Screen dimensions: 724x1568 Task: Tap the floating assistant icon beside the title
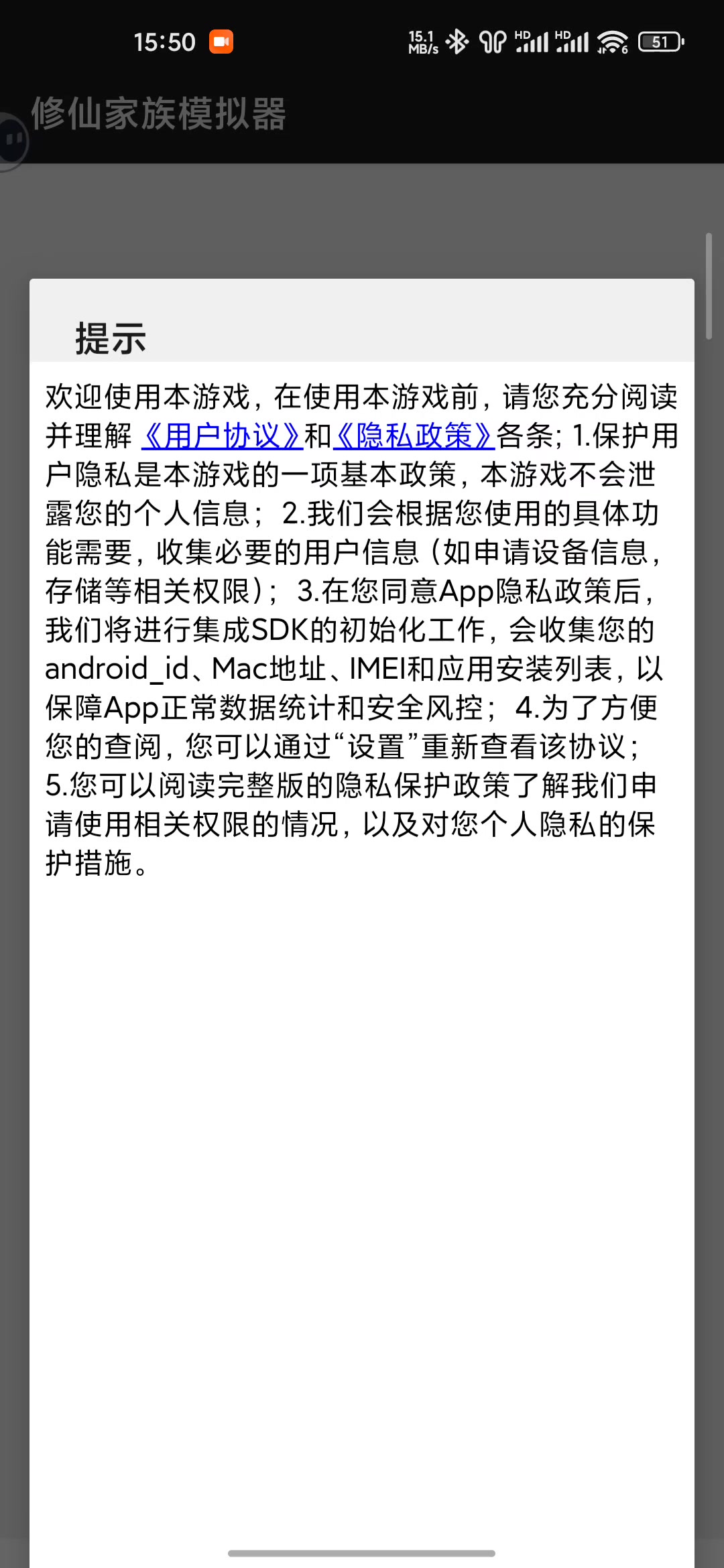click(x=12, y=141)
